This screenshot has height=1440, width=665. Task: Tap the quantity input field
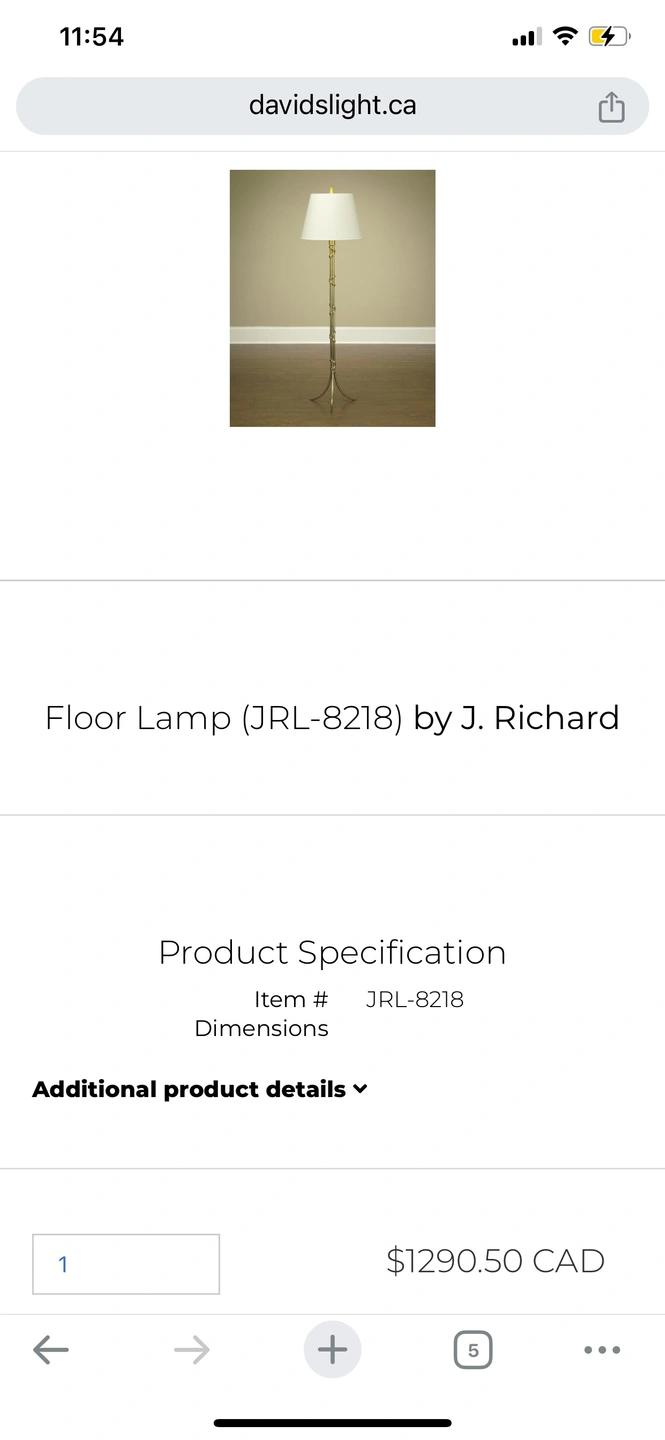(x=126, y=1264)
